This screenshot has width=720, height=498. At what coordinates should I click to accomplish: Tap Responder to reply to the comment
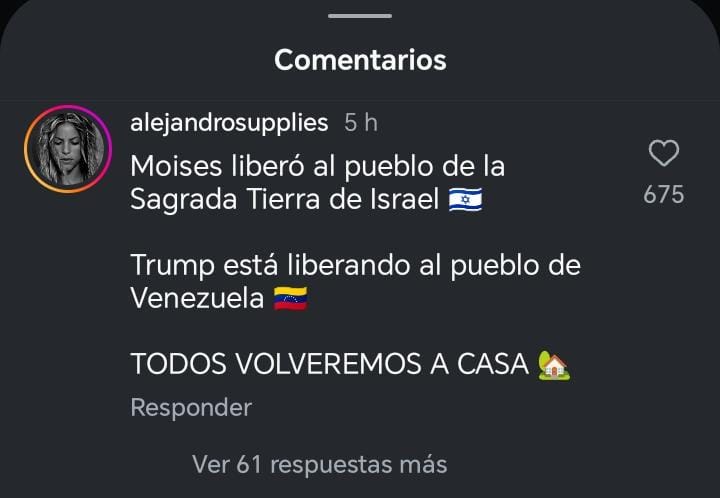[x=191, y=408]
